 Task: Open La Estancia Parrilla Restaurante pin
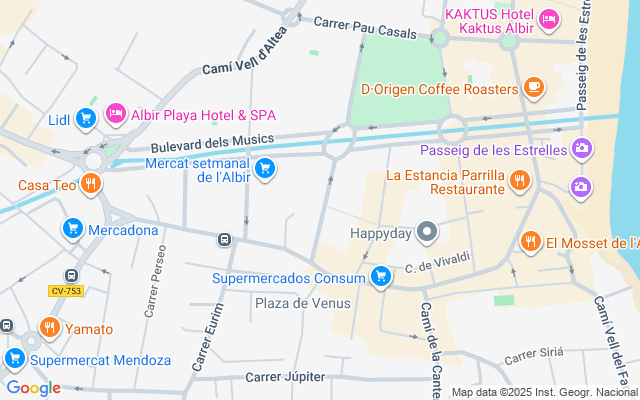518,180
